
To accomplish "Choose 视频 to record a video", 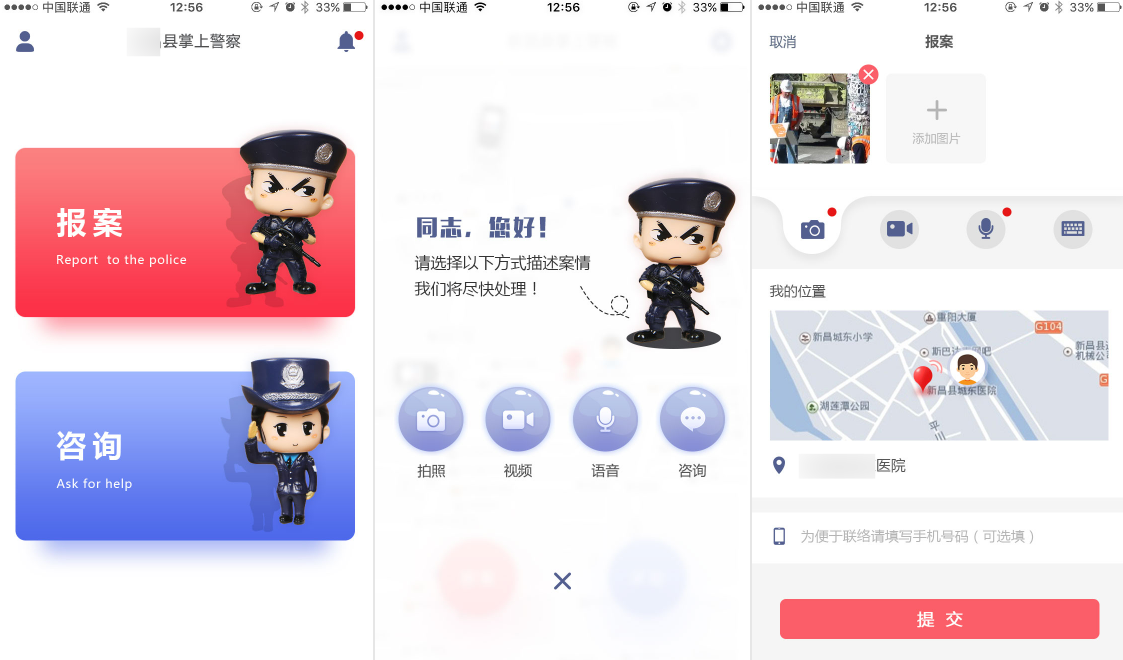I will tap(518, 420).
